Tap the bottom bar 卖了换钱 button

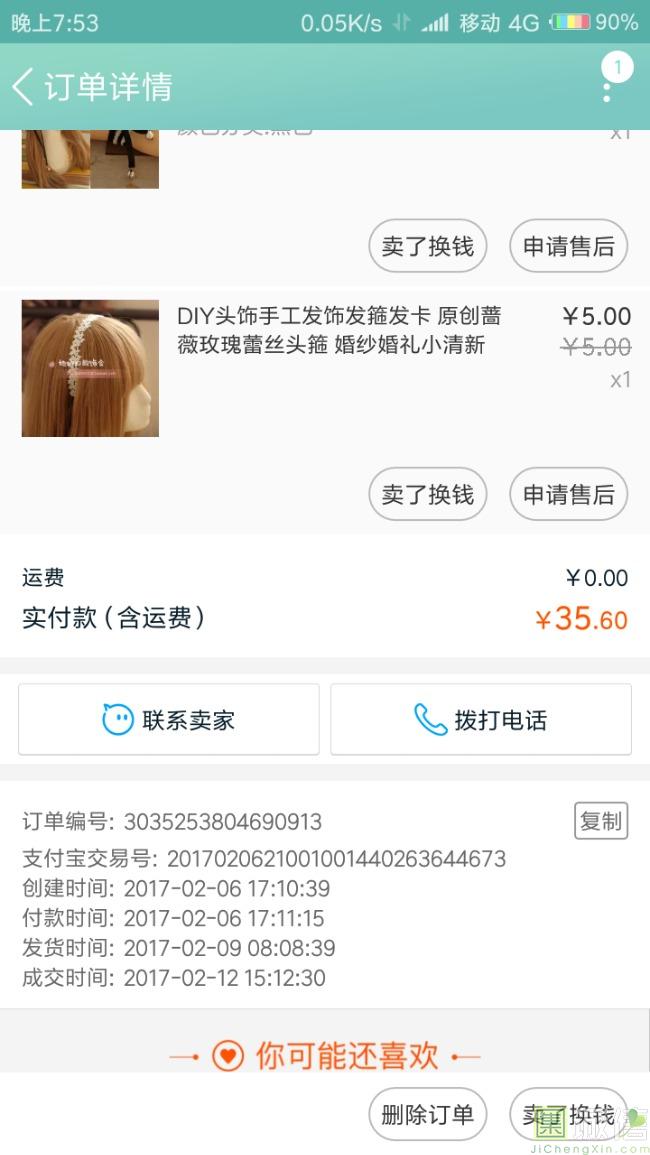click(x=568, y=1114)
